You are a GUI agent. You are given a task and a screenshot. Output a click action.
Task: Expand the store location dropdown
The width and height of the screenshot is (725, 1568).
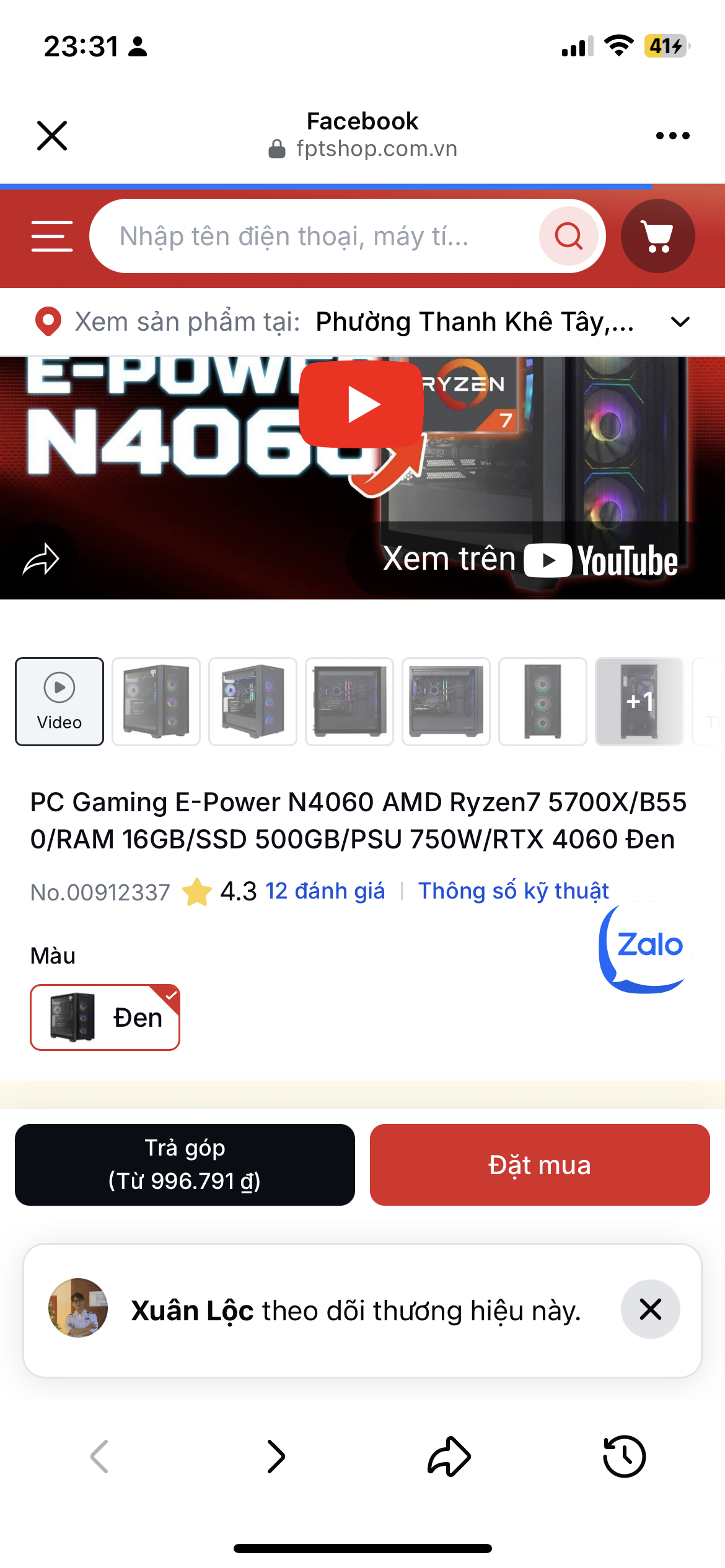tap(680, 322)
